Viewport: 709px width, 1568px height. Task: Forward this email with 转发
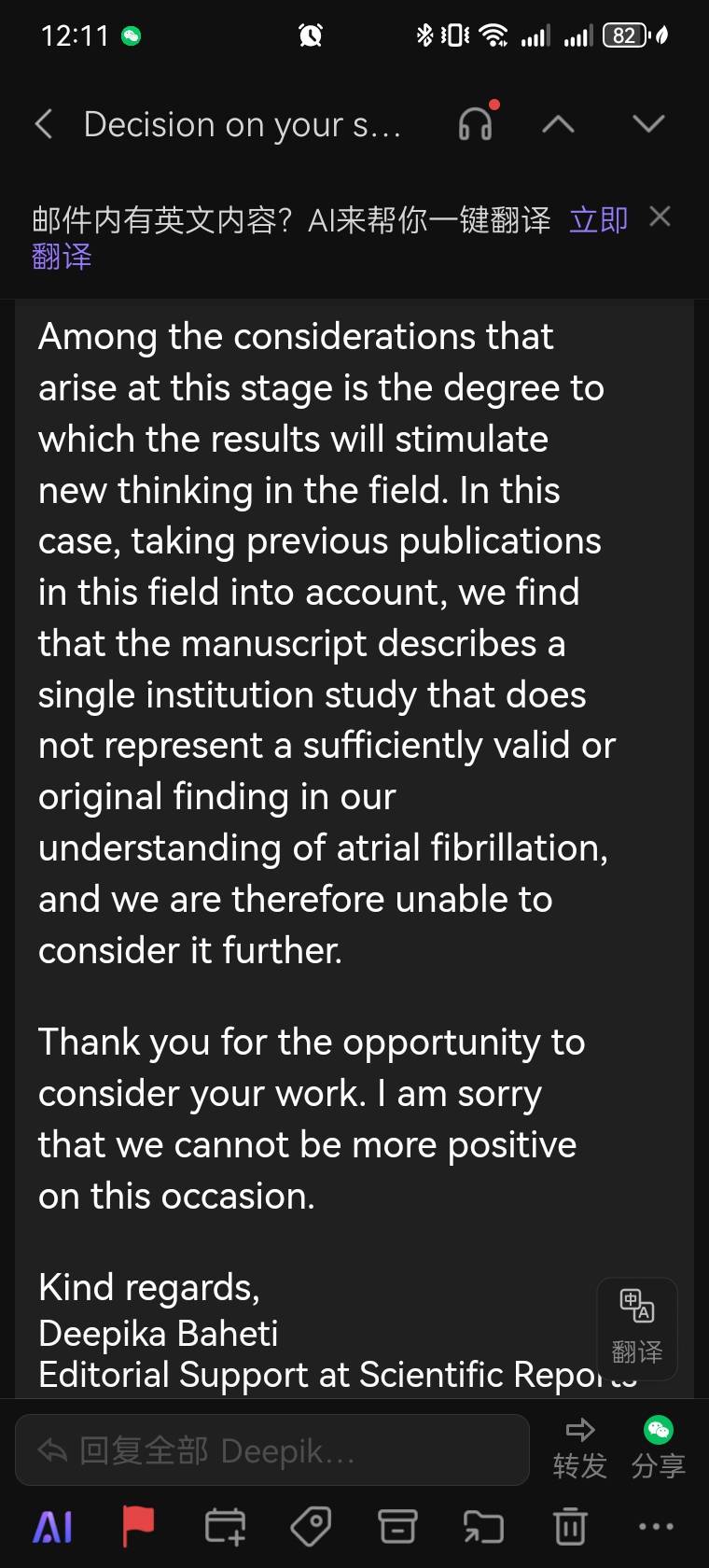pyautogui.click(x=579, y=1449)
